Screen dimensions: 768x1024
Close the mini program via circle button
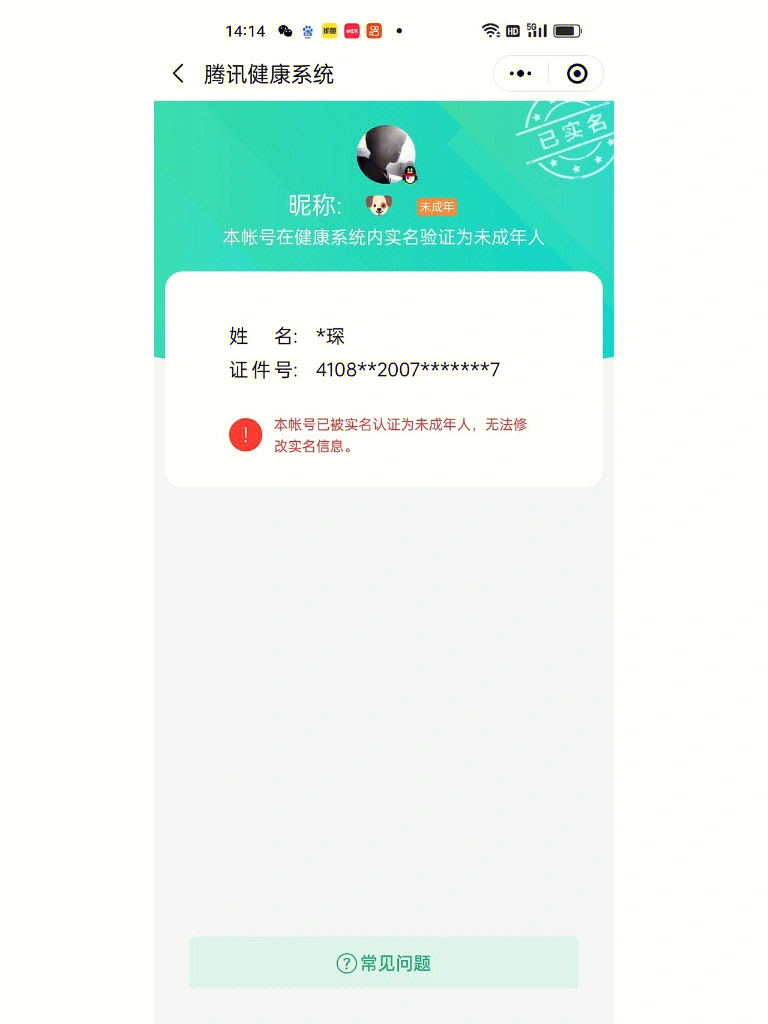coord(577,74)
